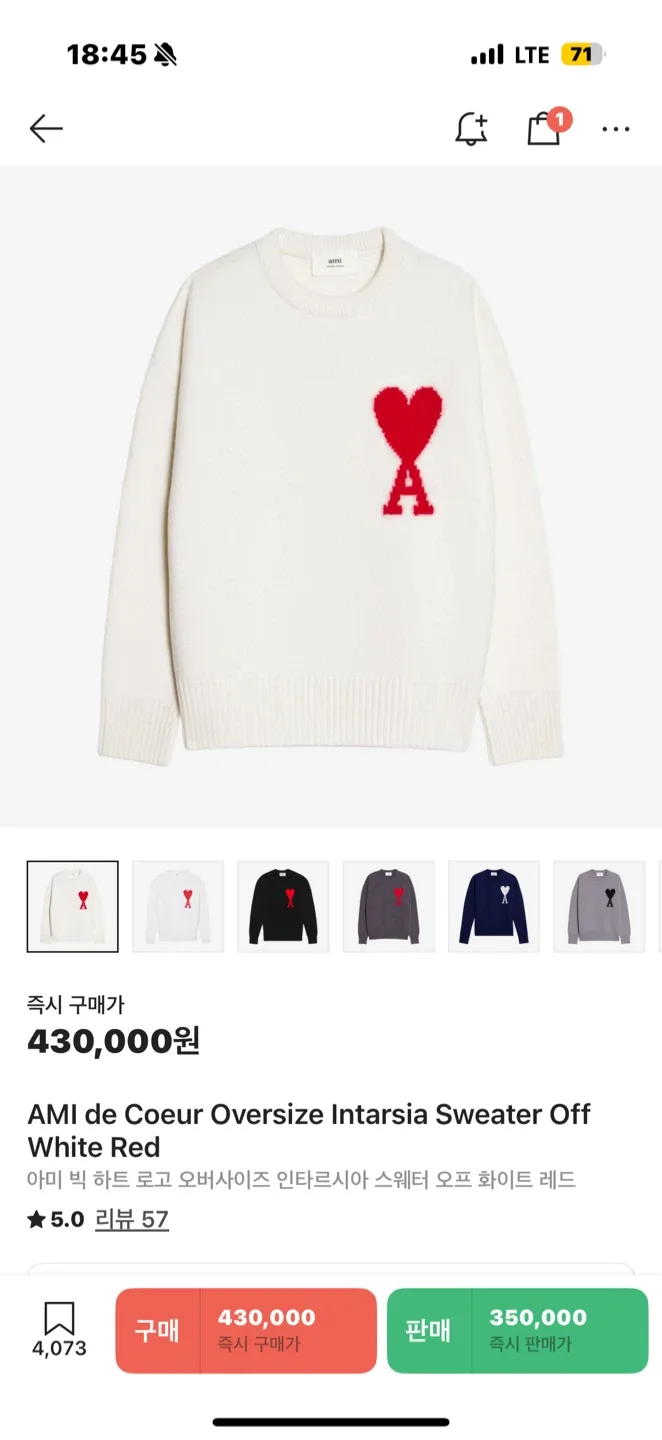Set a price alert with the bell icon
This screenshot has width=662, height=1440.
471,128
